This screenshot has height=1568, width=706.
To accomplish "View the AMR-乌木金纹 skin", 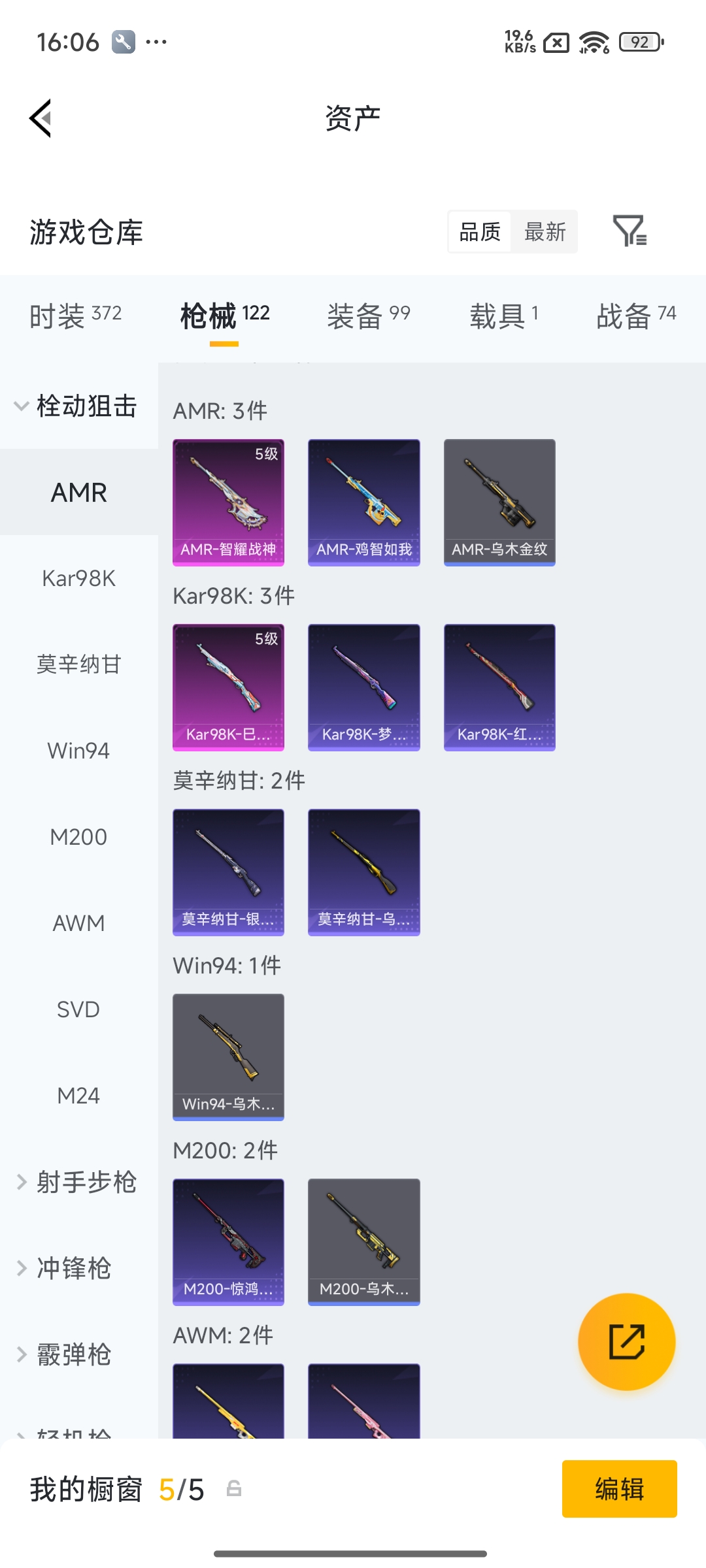I will point(499,502).
